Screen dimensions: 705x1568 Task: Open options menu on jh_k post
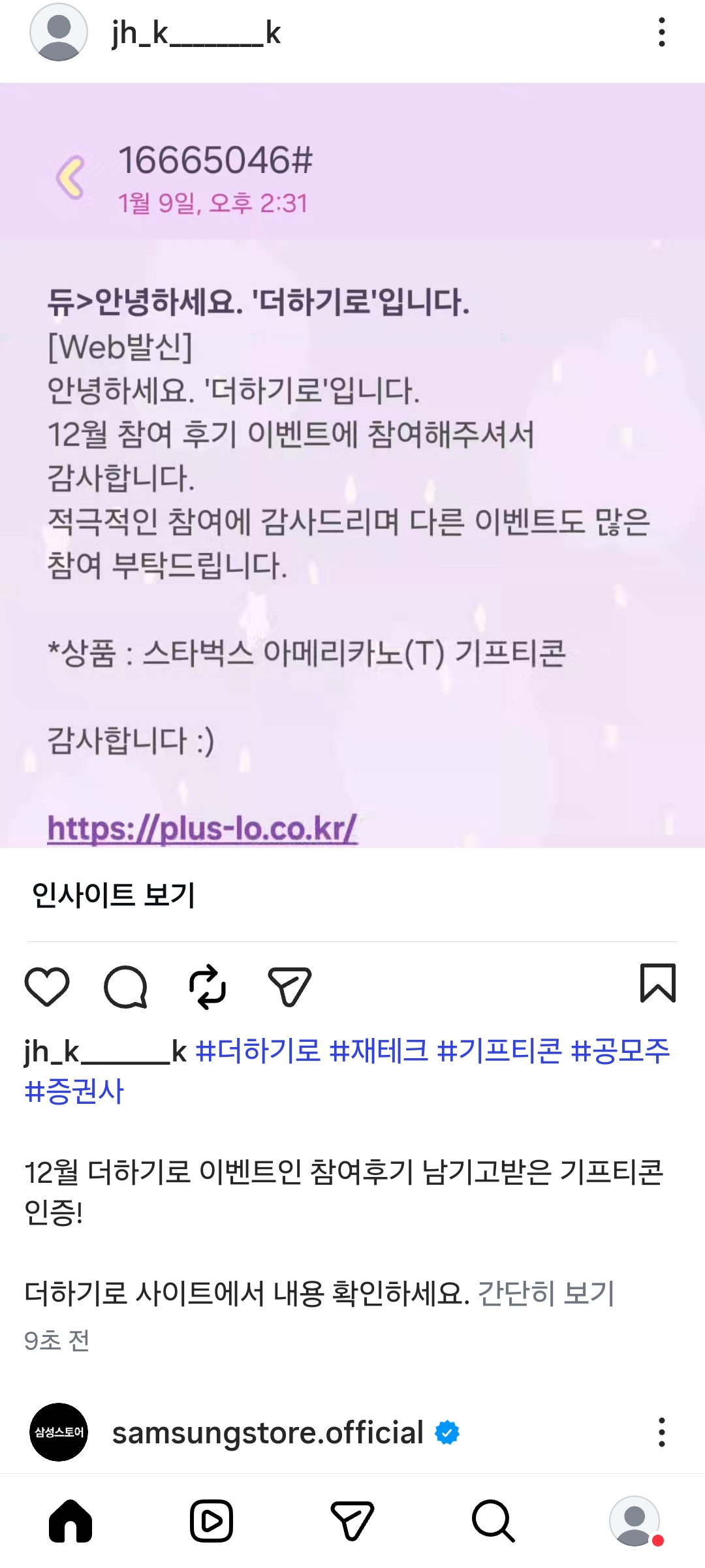[661, 31]
